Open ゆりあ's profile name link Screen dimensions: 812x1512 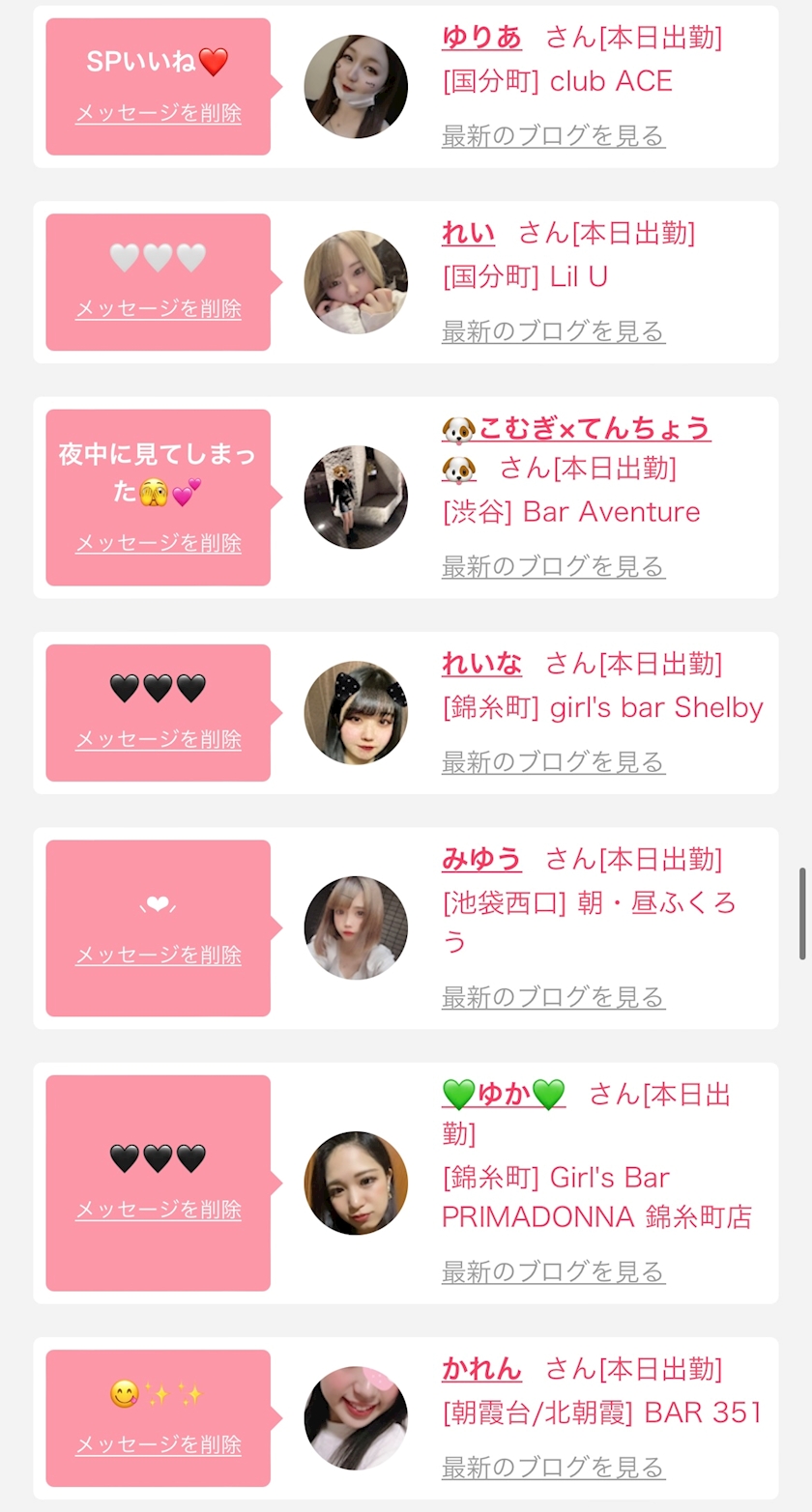coord(481,38)
